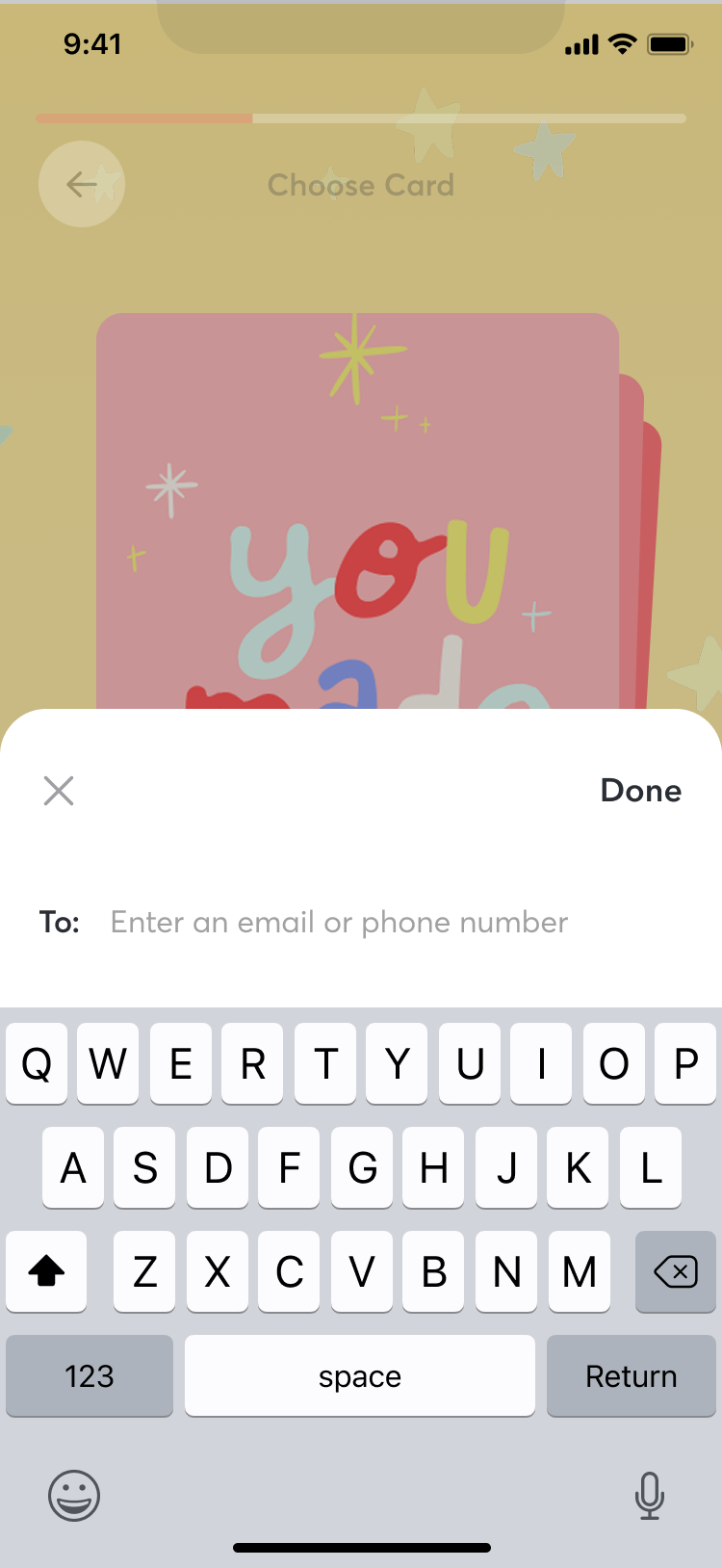This screenshot has width=722, height=1568.
Task: Open the emoji keyboard
Action: point(74,1496)
